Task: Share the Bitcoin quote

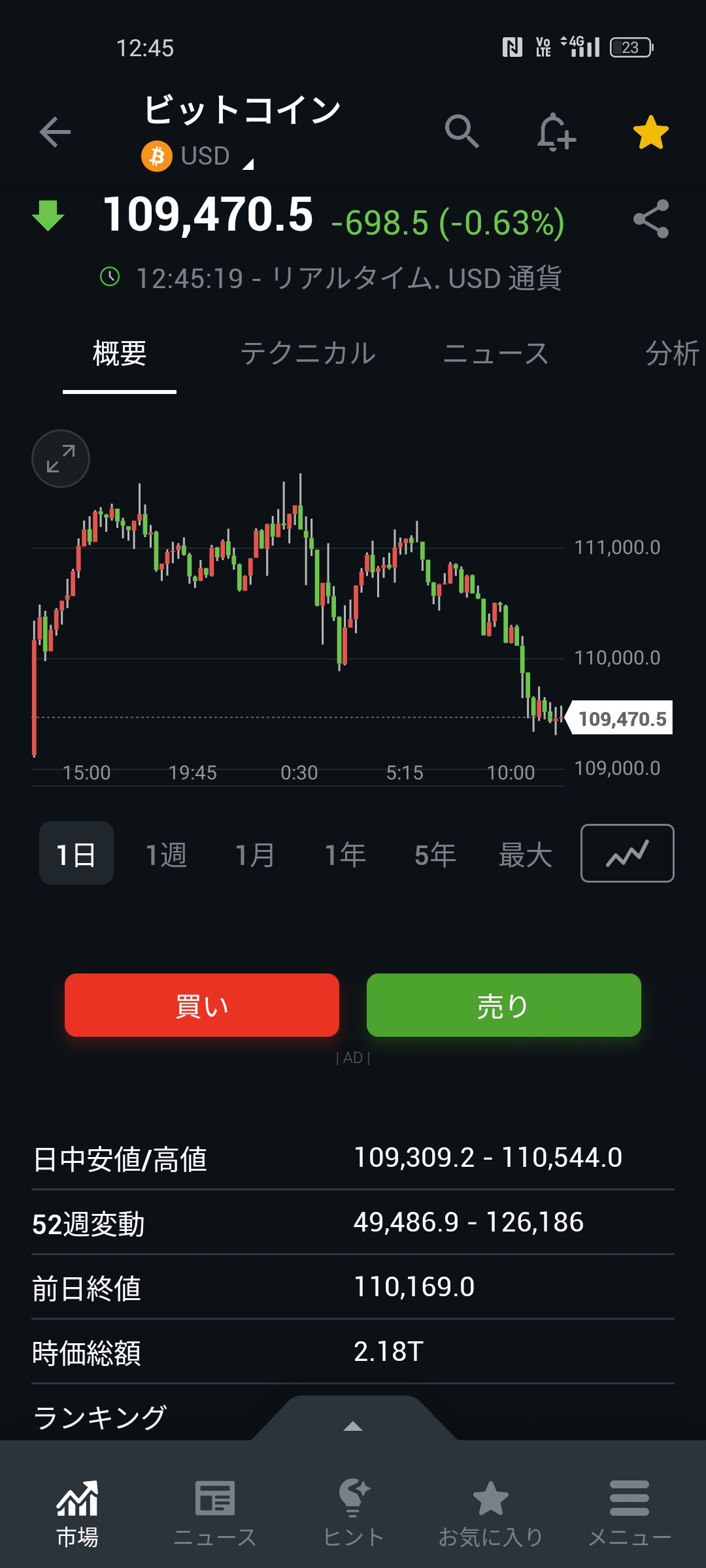Action: pyautogui.click(x=650, y=219)
